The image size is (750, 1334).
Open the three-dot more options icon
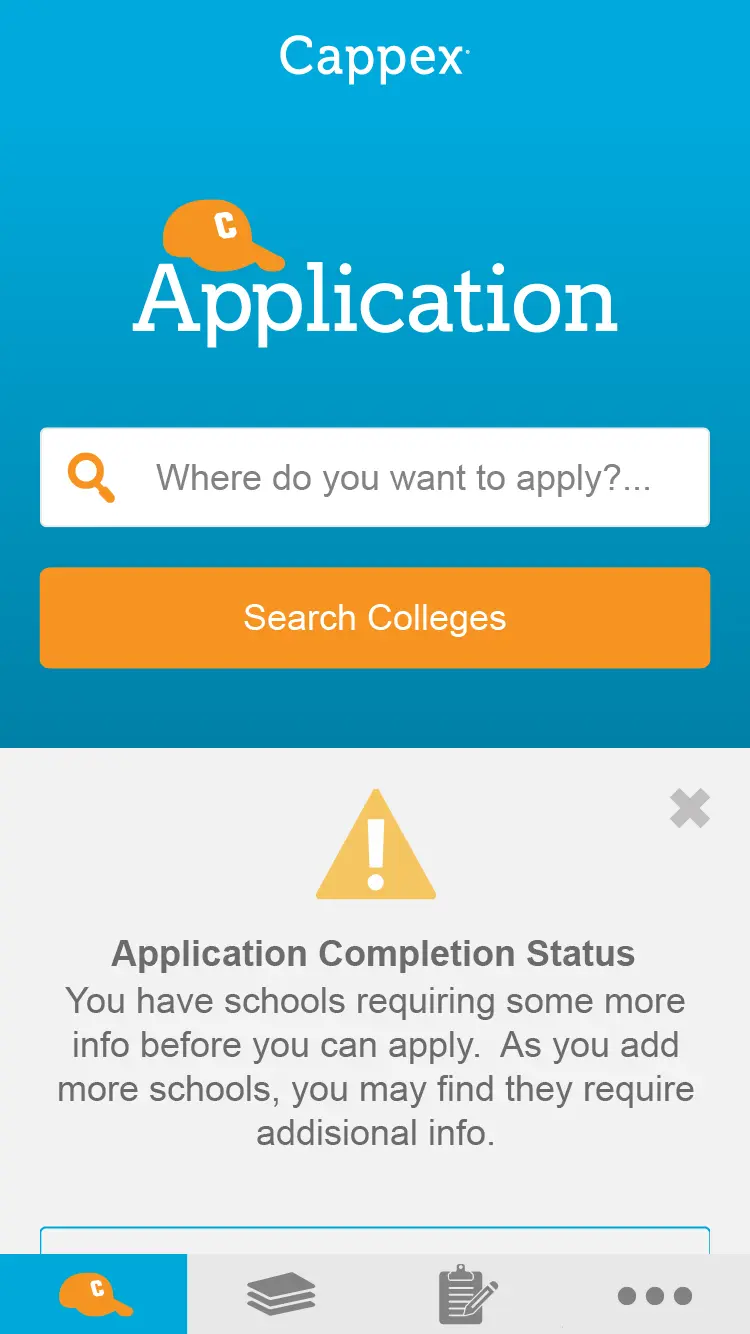(x=654, y=1295)
